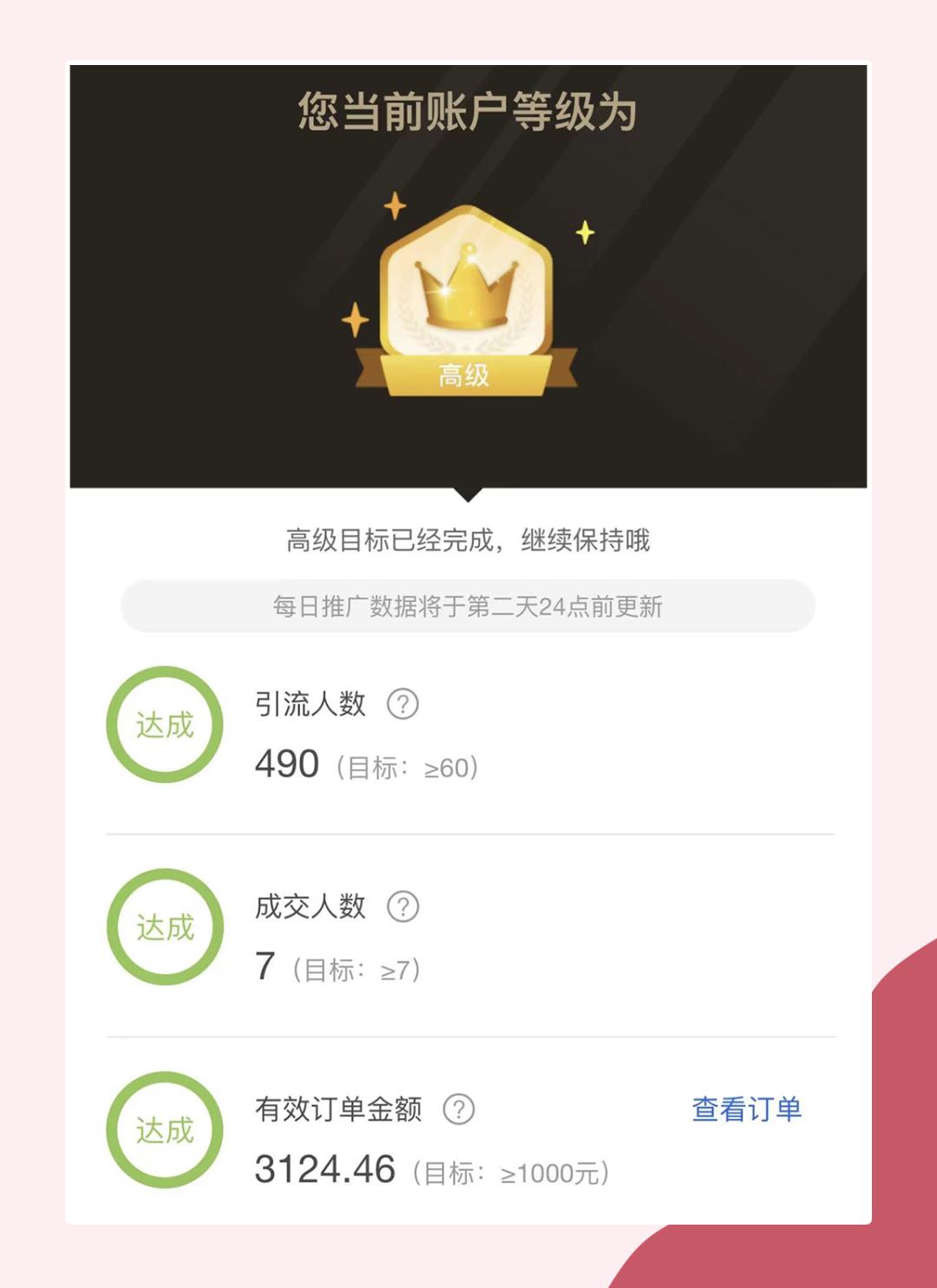Open help for 成交人数 question mark icon
The image size is (937, 1288).
401,907
